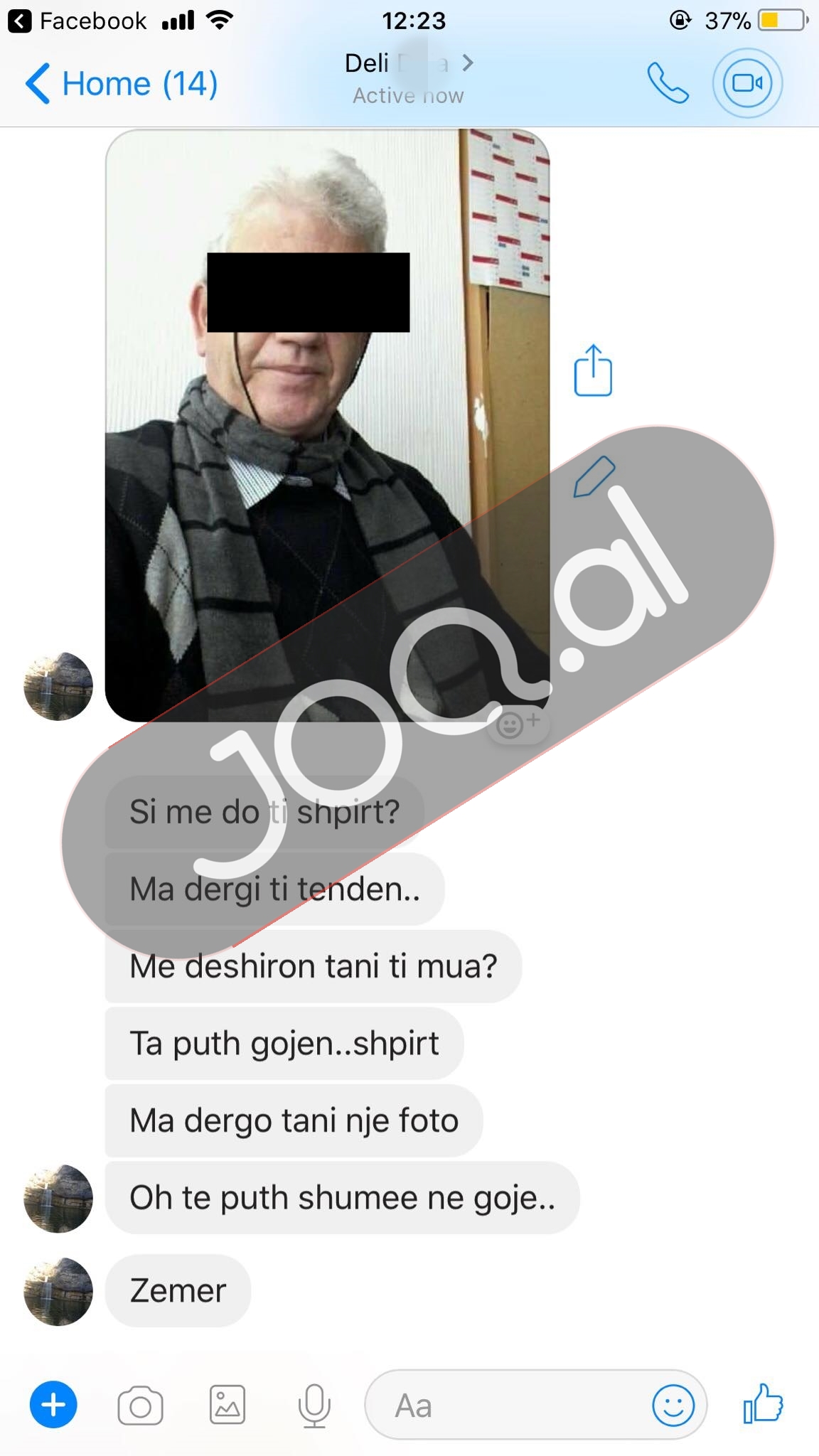Open the emoji picker in message field

(673, 1405)
